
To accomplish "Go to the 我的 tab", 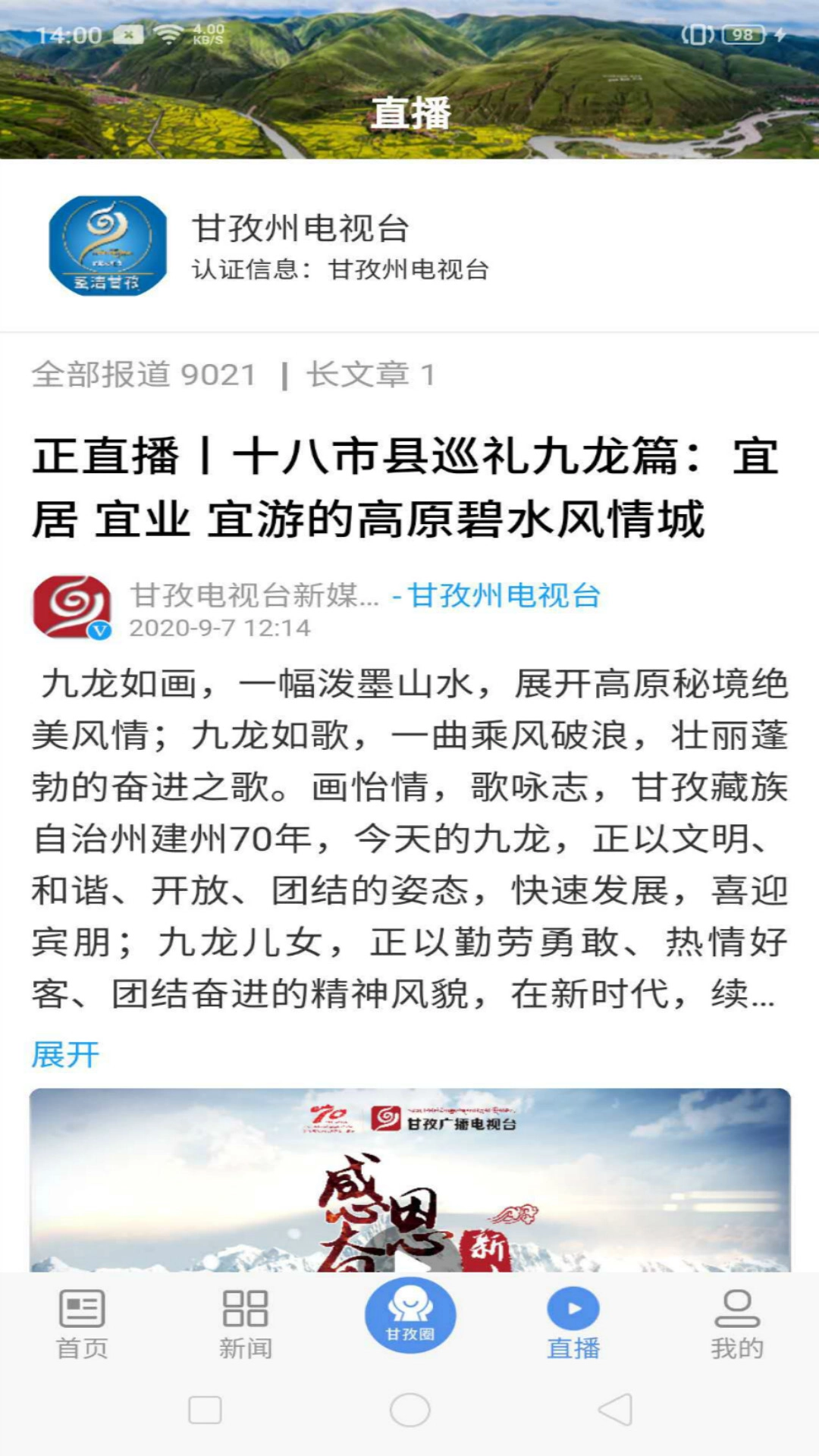I will [736, 1324].
